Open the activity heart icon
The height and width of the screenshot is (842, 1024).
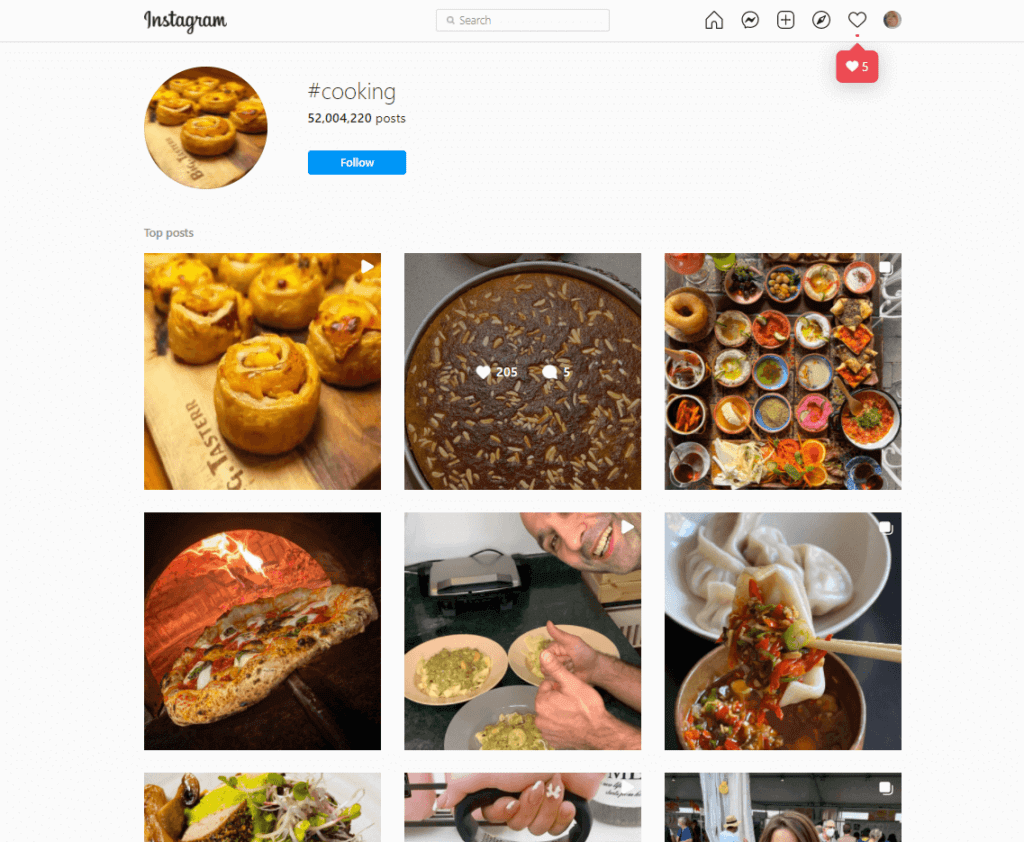click(857, 20)
